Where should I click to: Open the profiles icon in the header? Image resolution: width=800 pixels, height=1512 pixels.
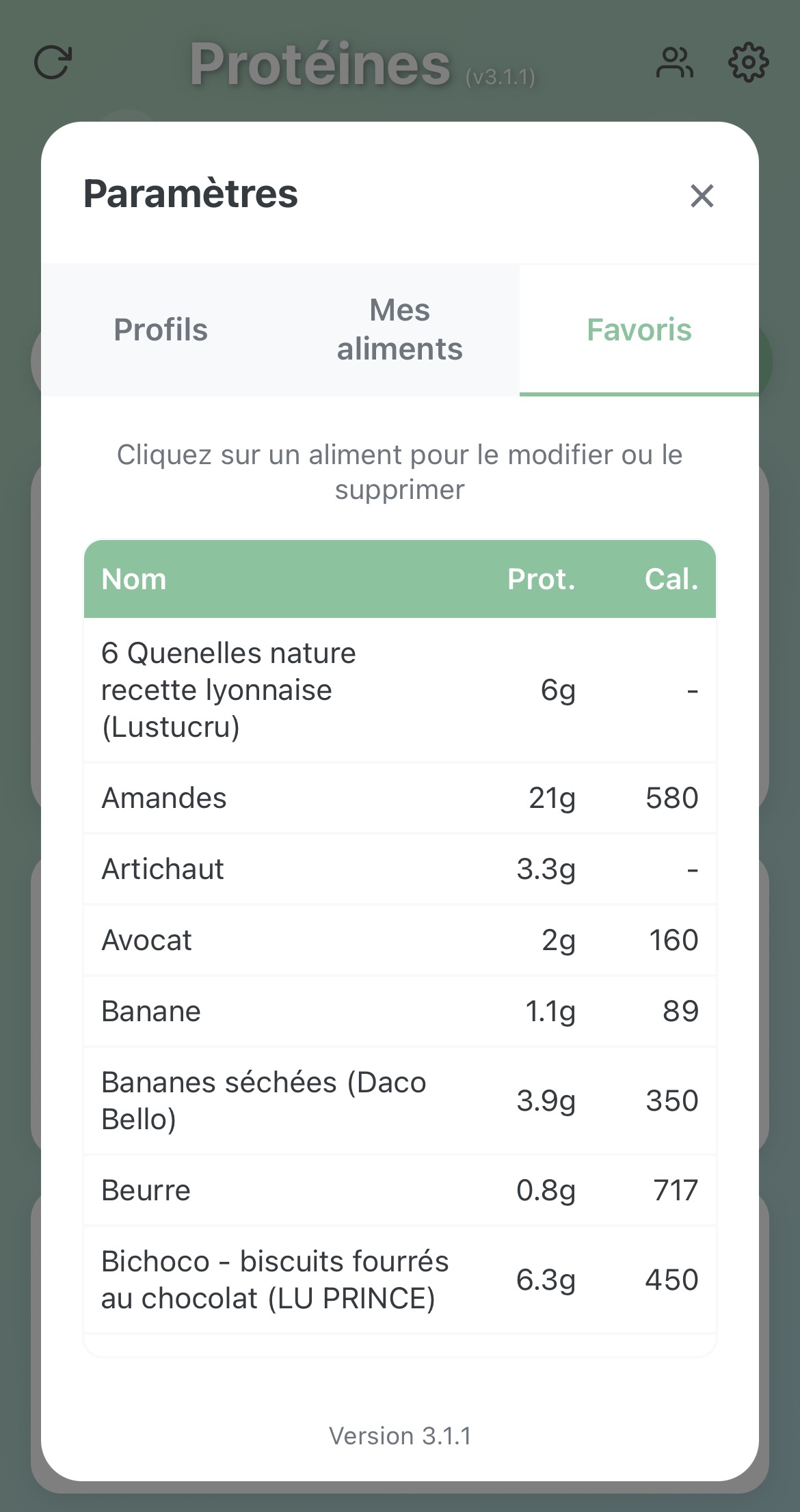(x=674, y=63)
